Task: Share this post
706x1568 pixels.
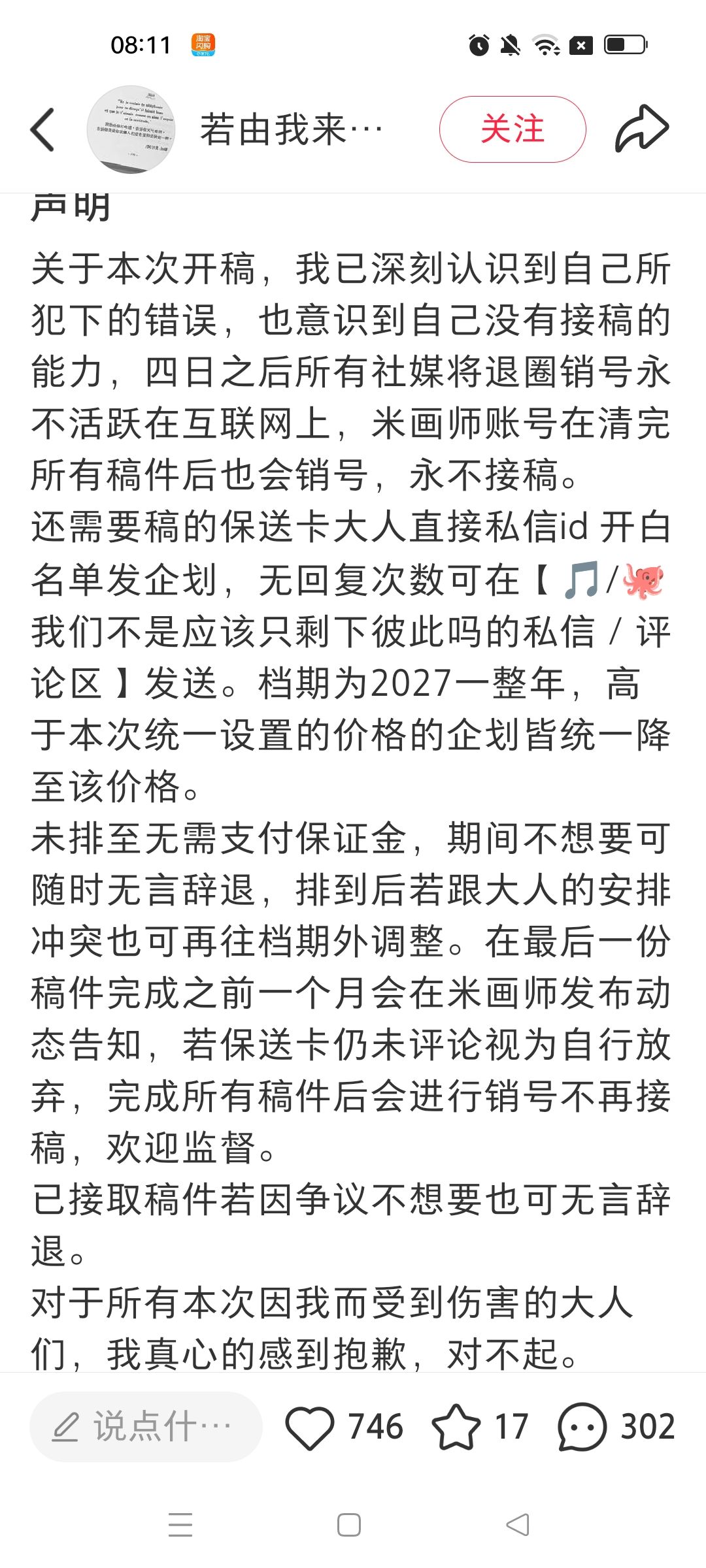Action: (642, 129)
